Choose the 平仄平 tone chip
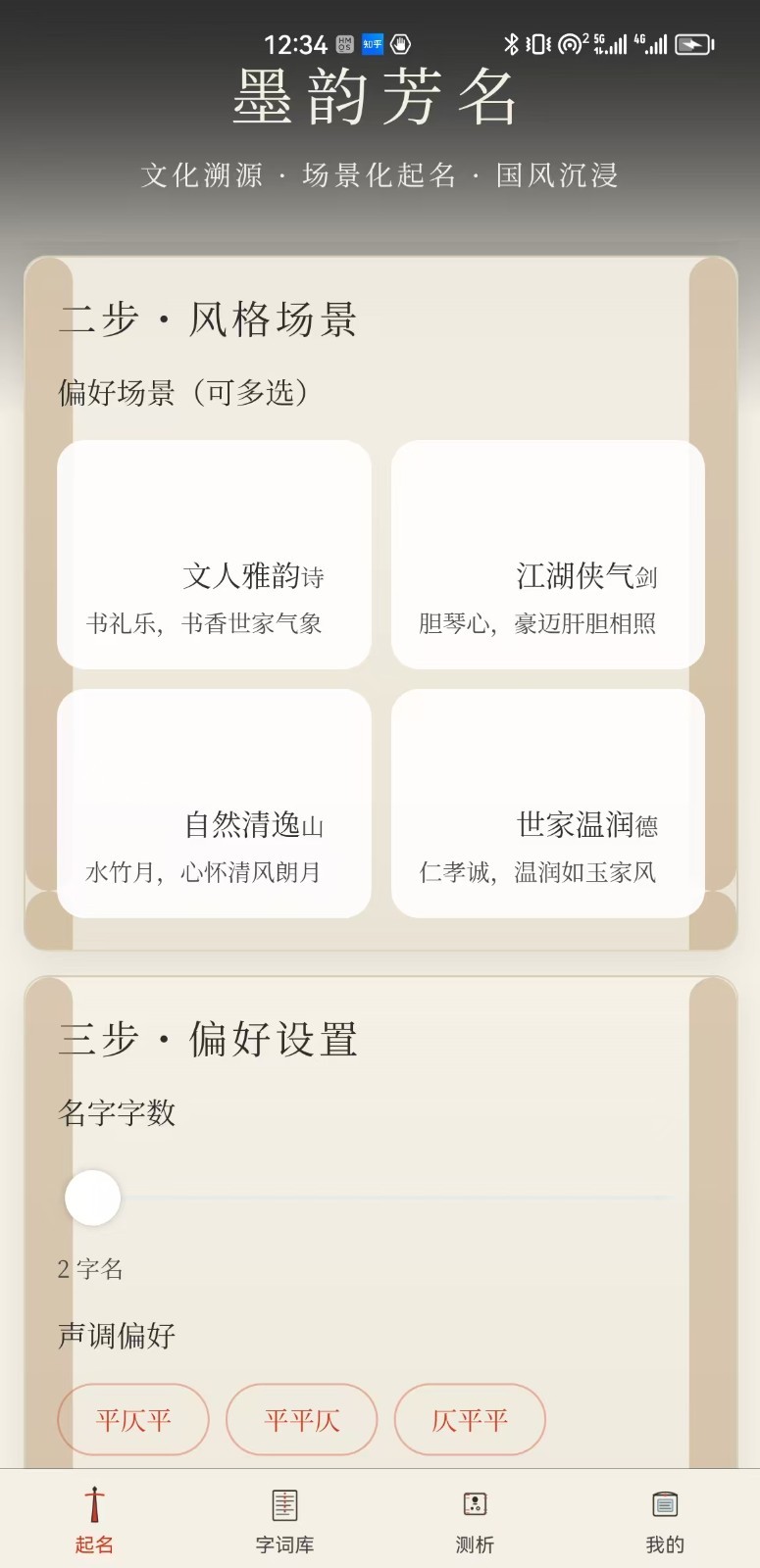 point(133,1419)
